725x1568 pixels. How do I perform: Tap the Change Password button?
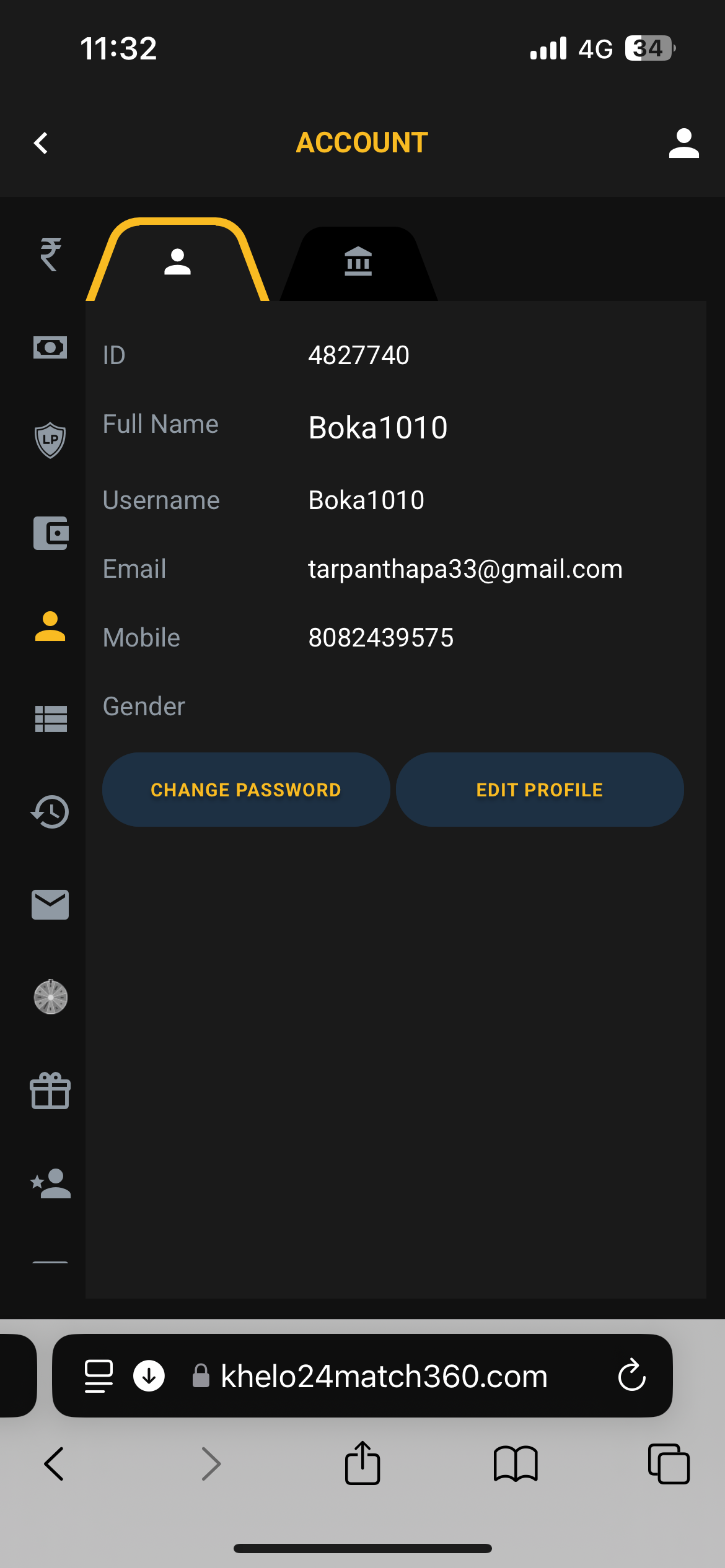point(246,790)
